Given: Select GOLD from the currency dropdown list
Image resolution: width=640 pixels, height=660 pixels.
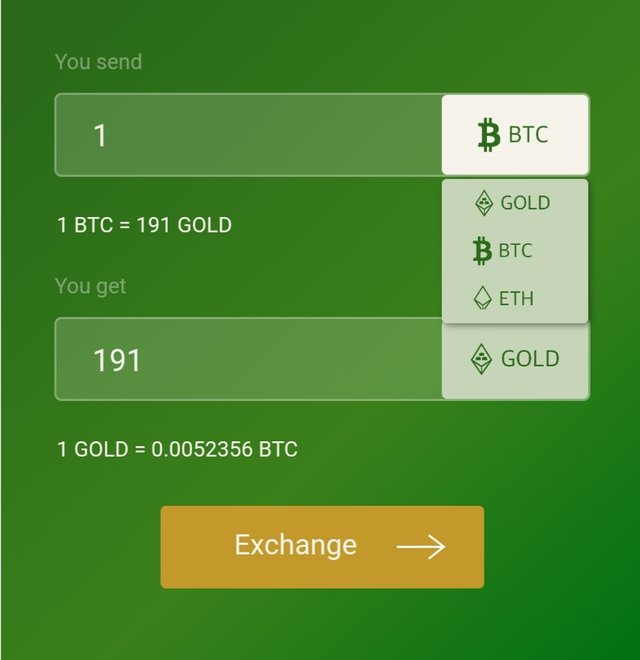Looking at the screenshot, I should point(514,203).
